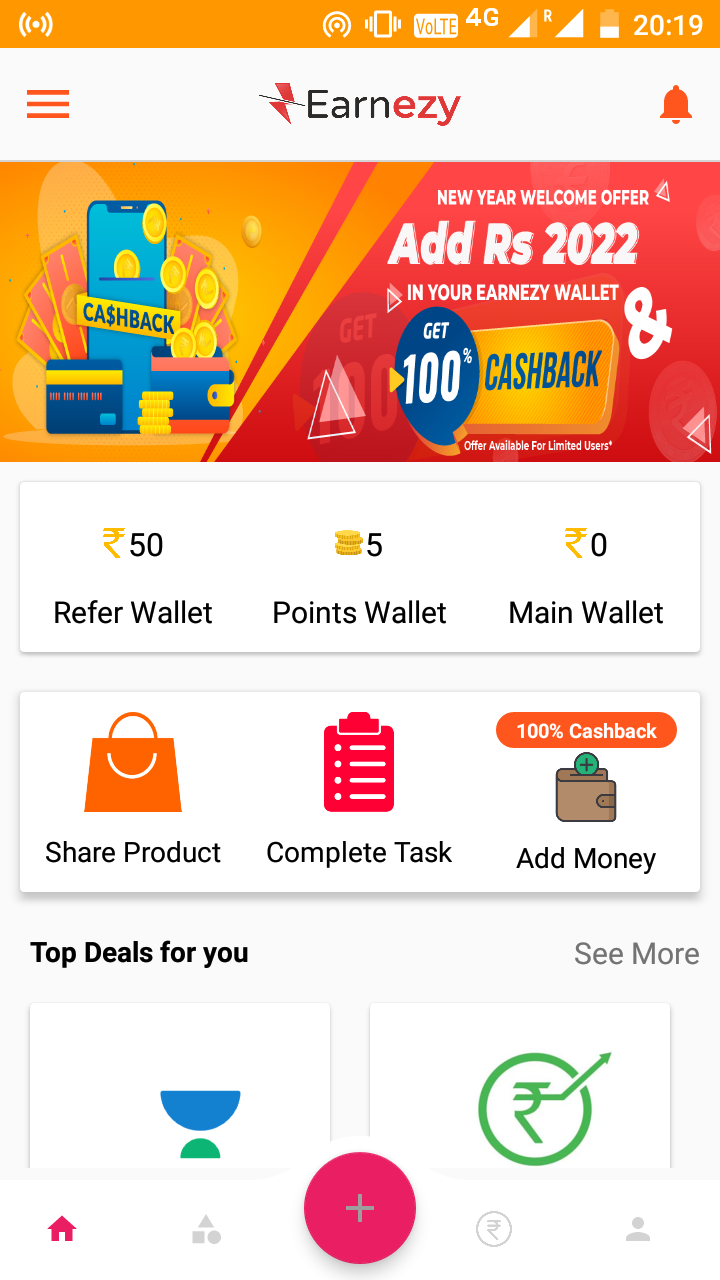Tap the pink plus floating button
720x1280 pixels.
tap(360, 1208)
